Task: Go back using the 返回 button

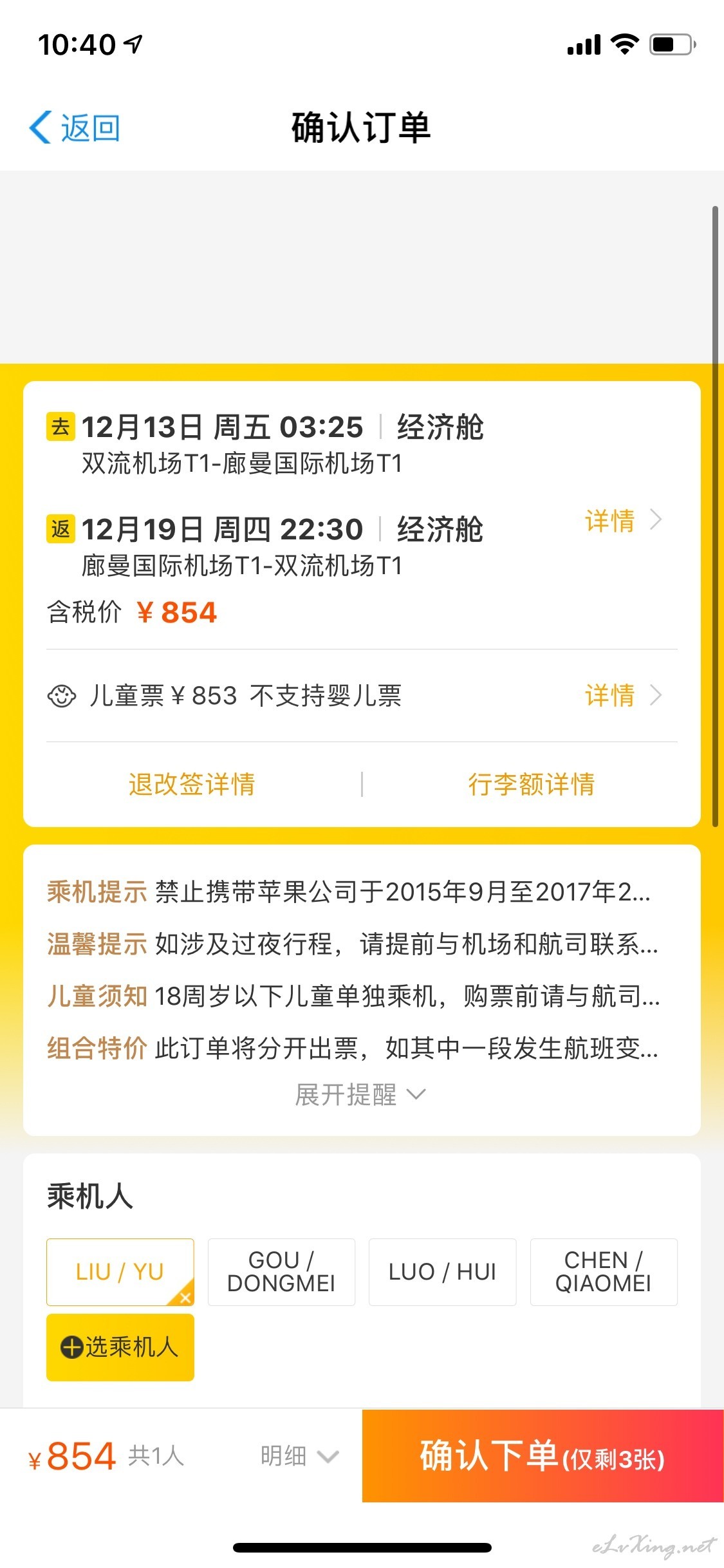Action: click(x=75, y=127)
